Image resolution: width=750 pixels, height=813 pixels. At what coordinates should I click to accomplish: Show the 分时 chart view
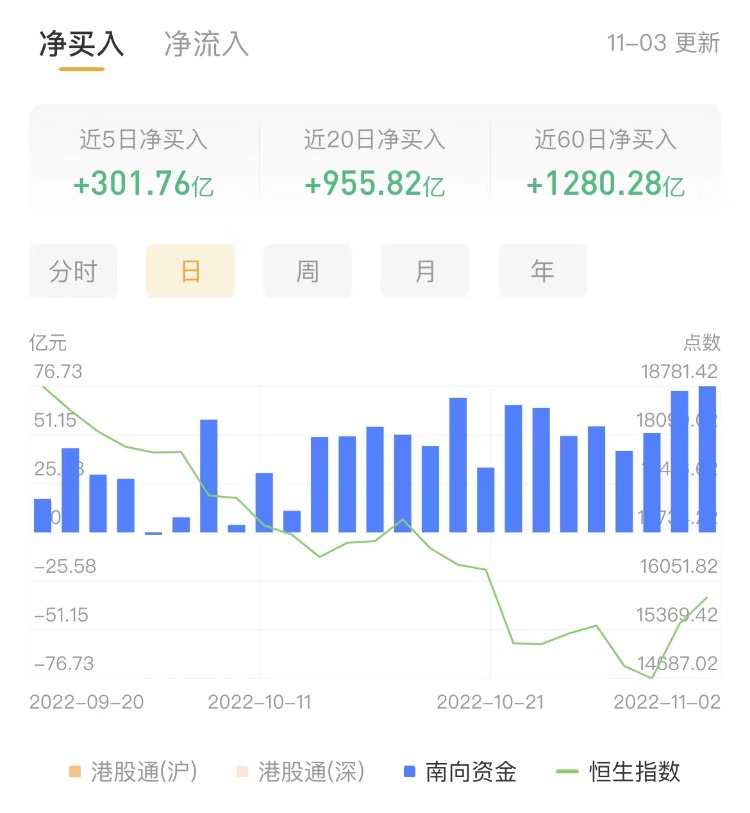(x=73, y=271)
